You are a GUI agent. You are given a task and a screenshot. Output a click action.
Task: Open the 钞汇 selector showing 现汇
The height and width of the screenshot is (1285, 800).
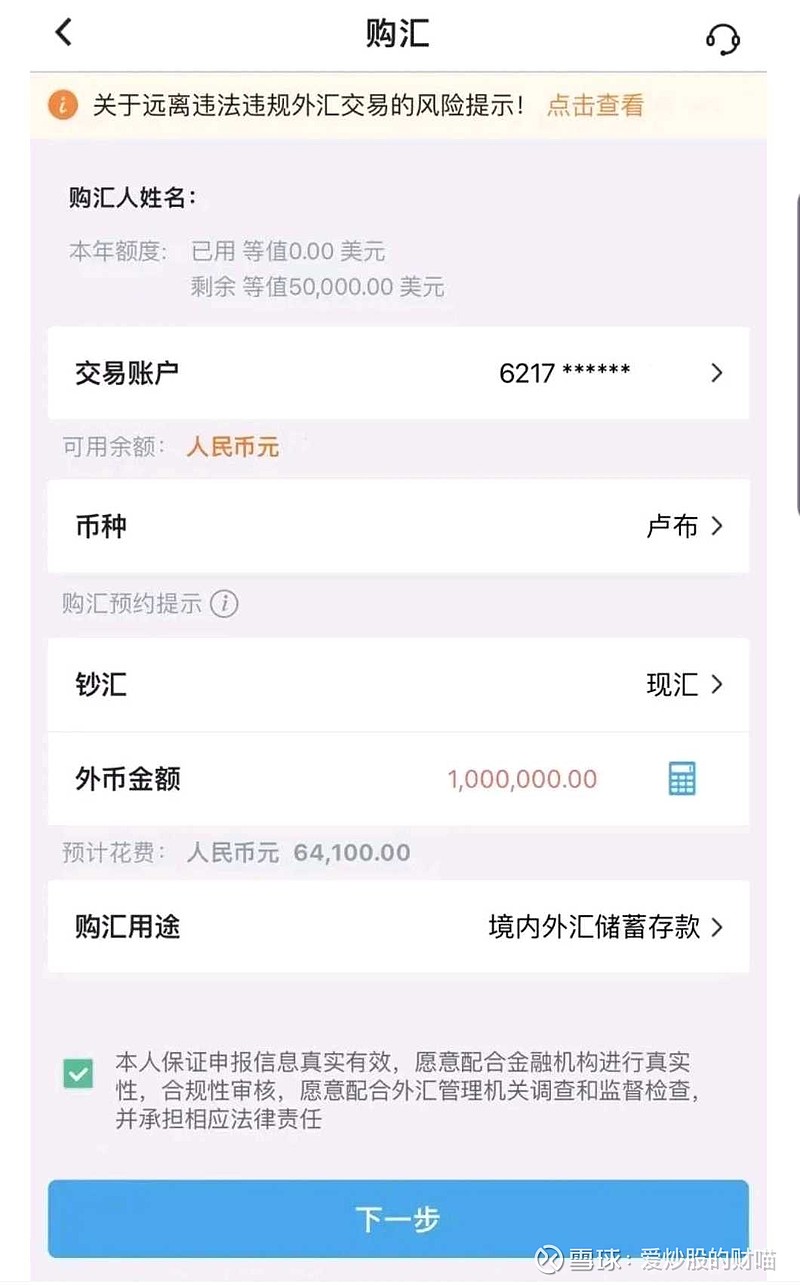tap(400, 684)
